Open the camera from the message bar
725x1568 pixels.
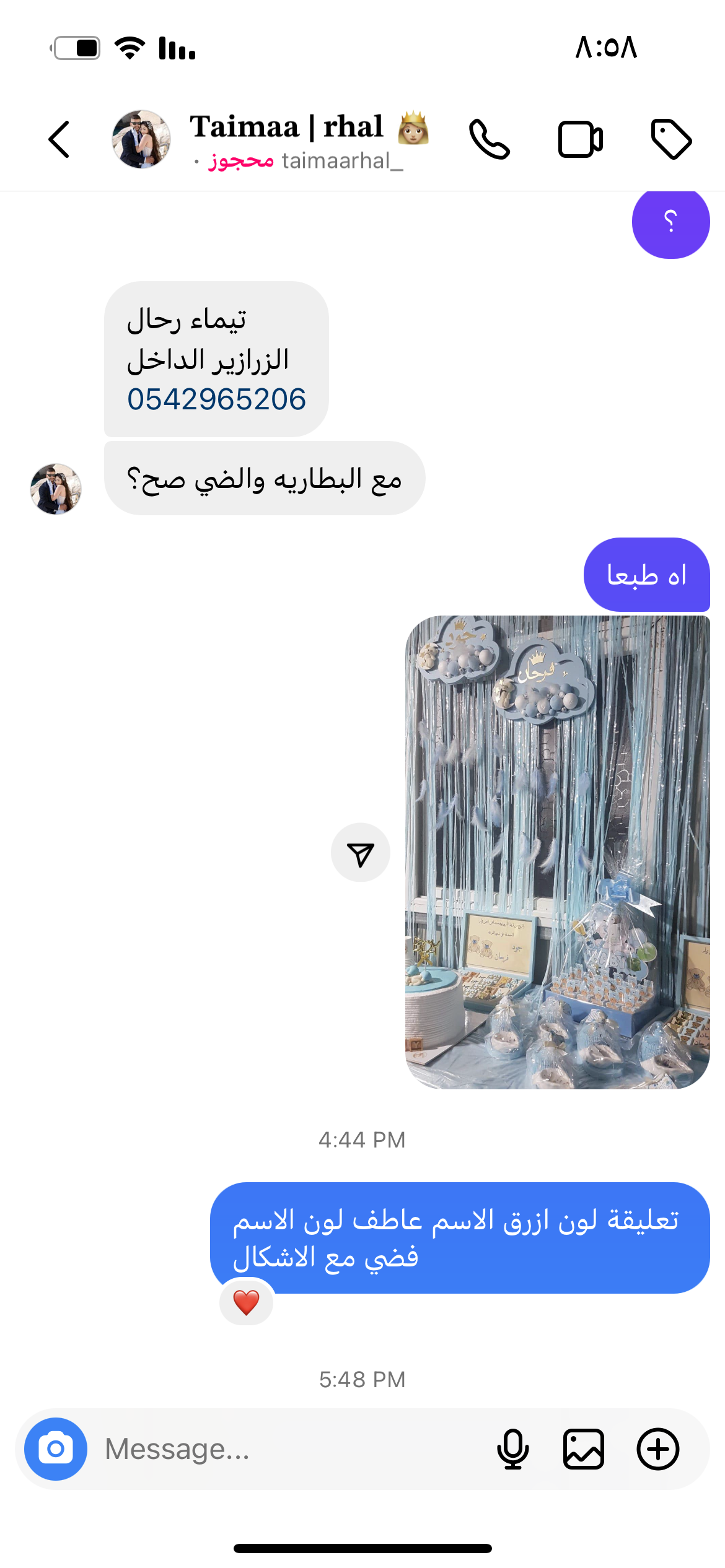[56, 1449]
